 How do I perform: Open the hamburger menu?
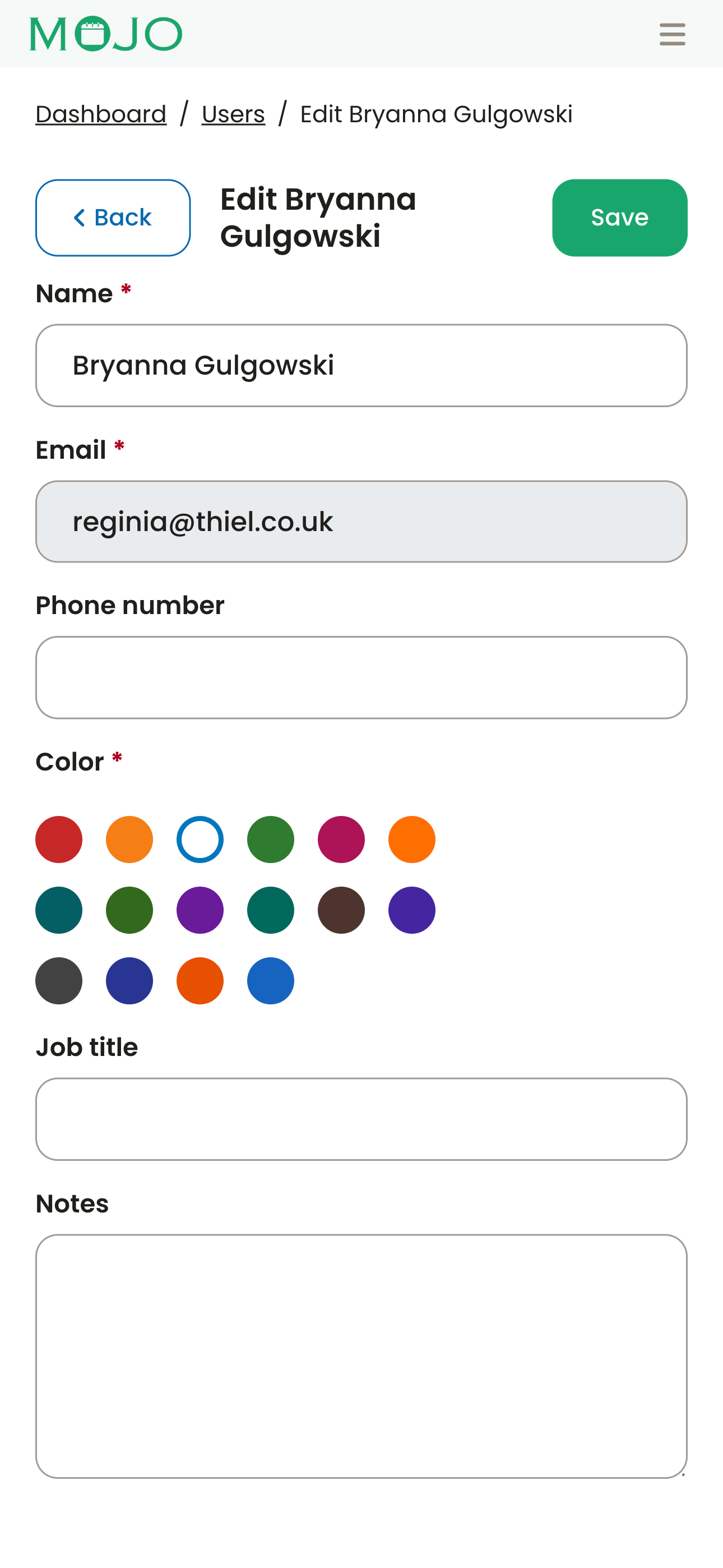pos(672,34)
